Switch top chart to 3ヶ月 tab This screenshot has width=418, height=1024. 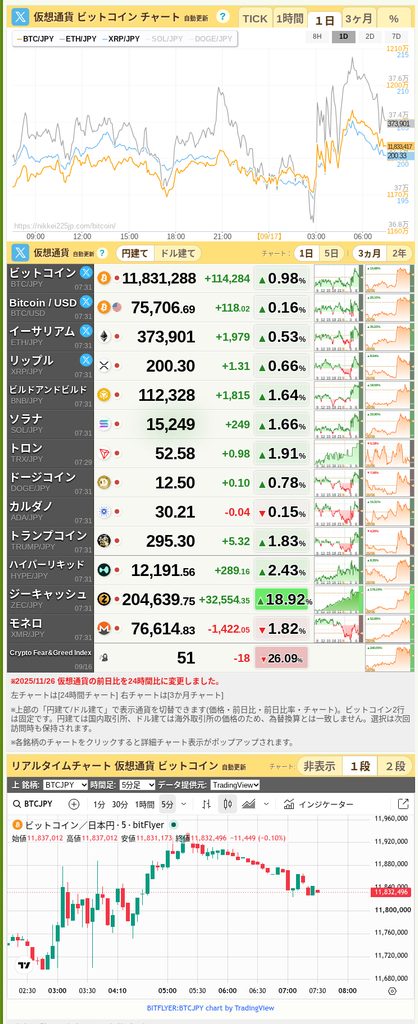pos(359,18)
